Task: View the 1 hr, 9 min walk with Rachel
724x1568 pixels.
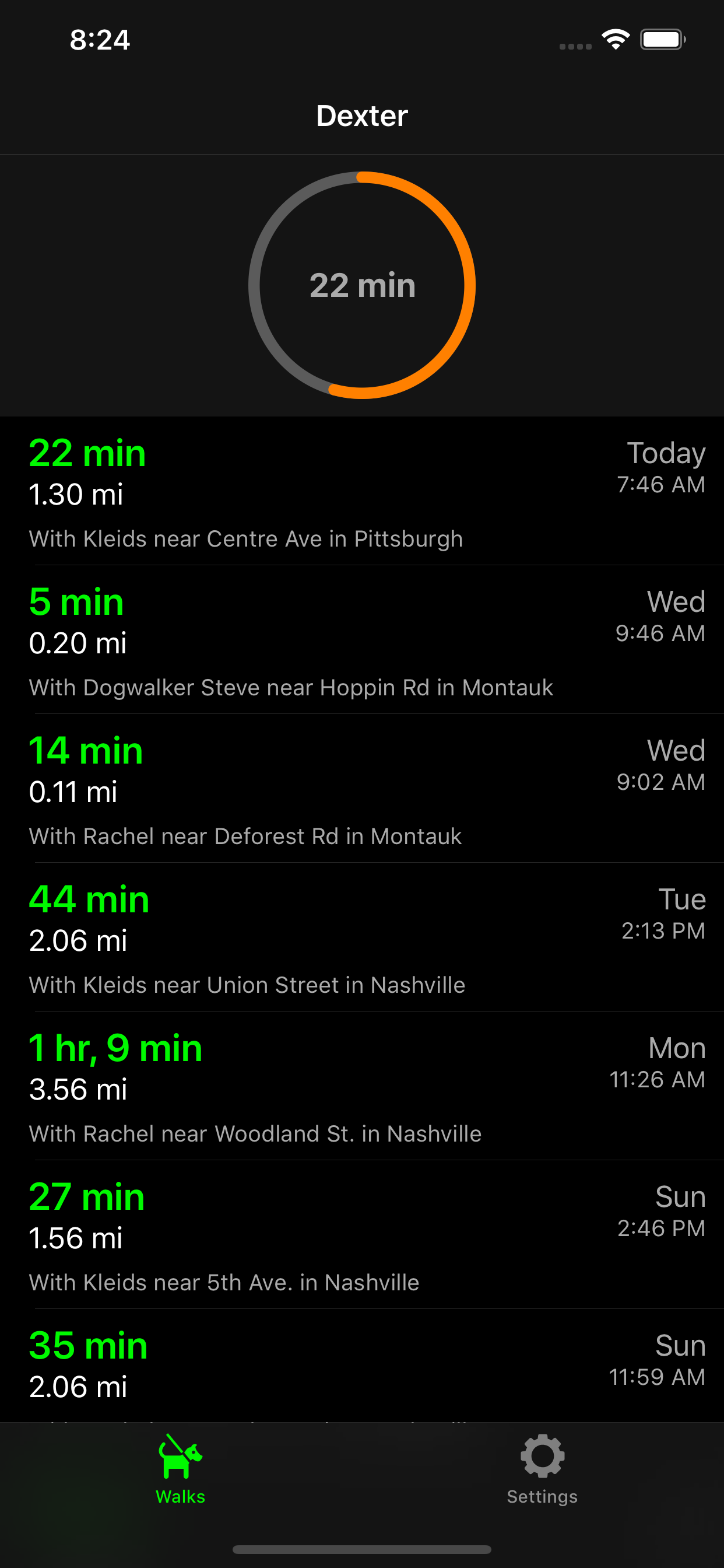Action: [x=362, y=1086]
